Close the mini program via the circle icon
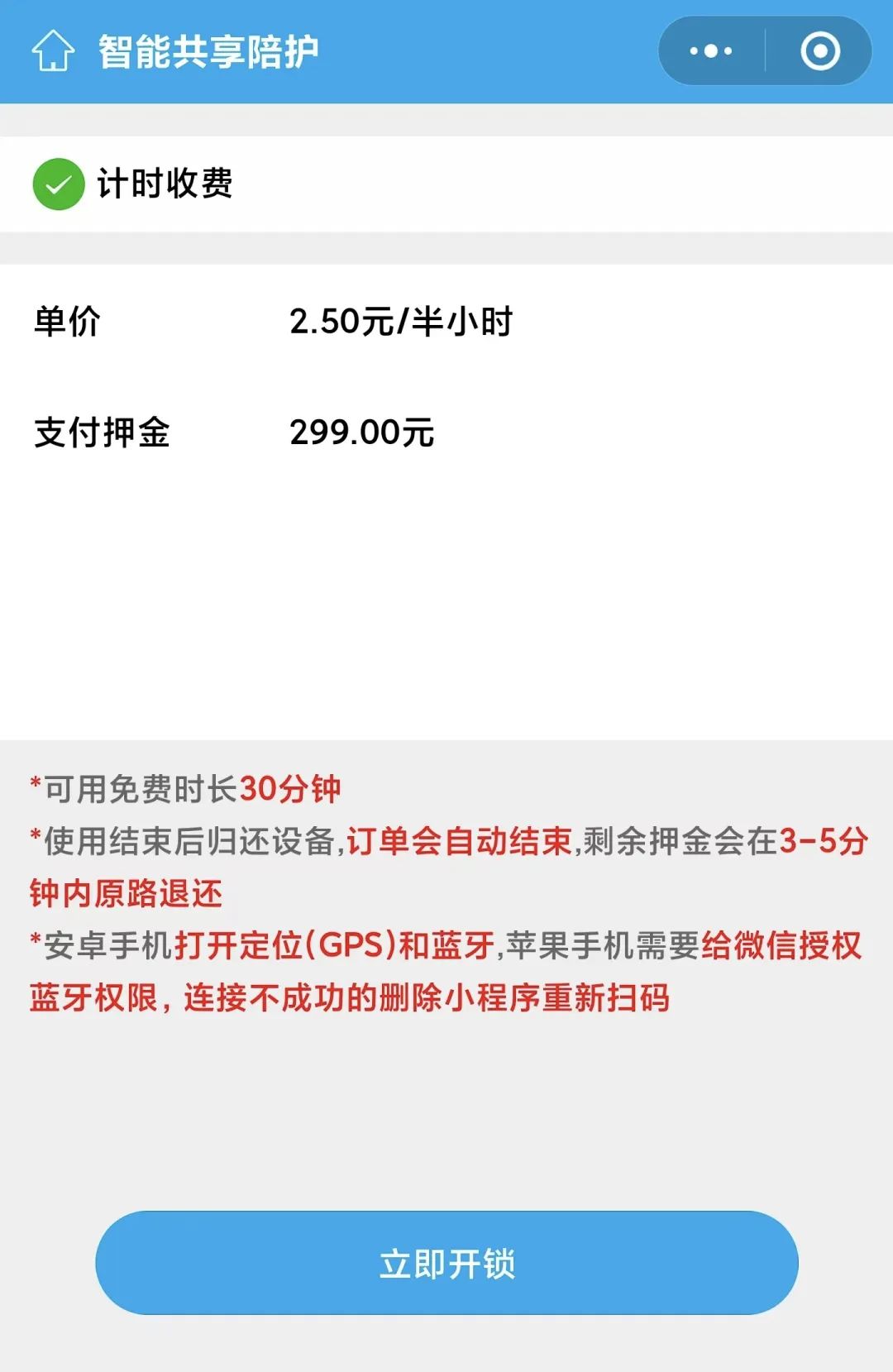893x1372 pixels. tap(820, 51)
